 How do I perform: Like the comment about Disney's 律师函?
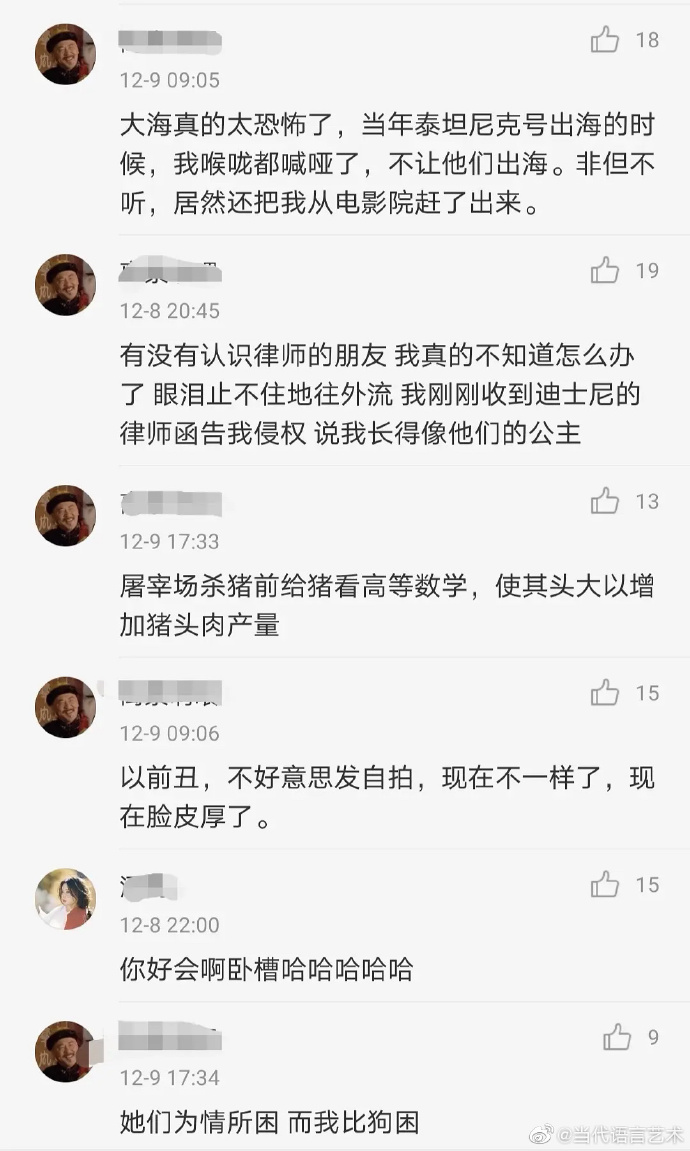605,270
